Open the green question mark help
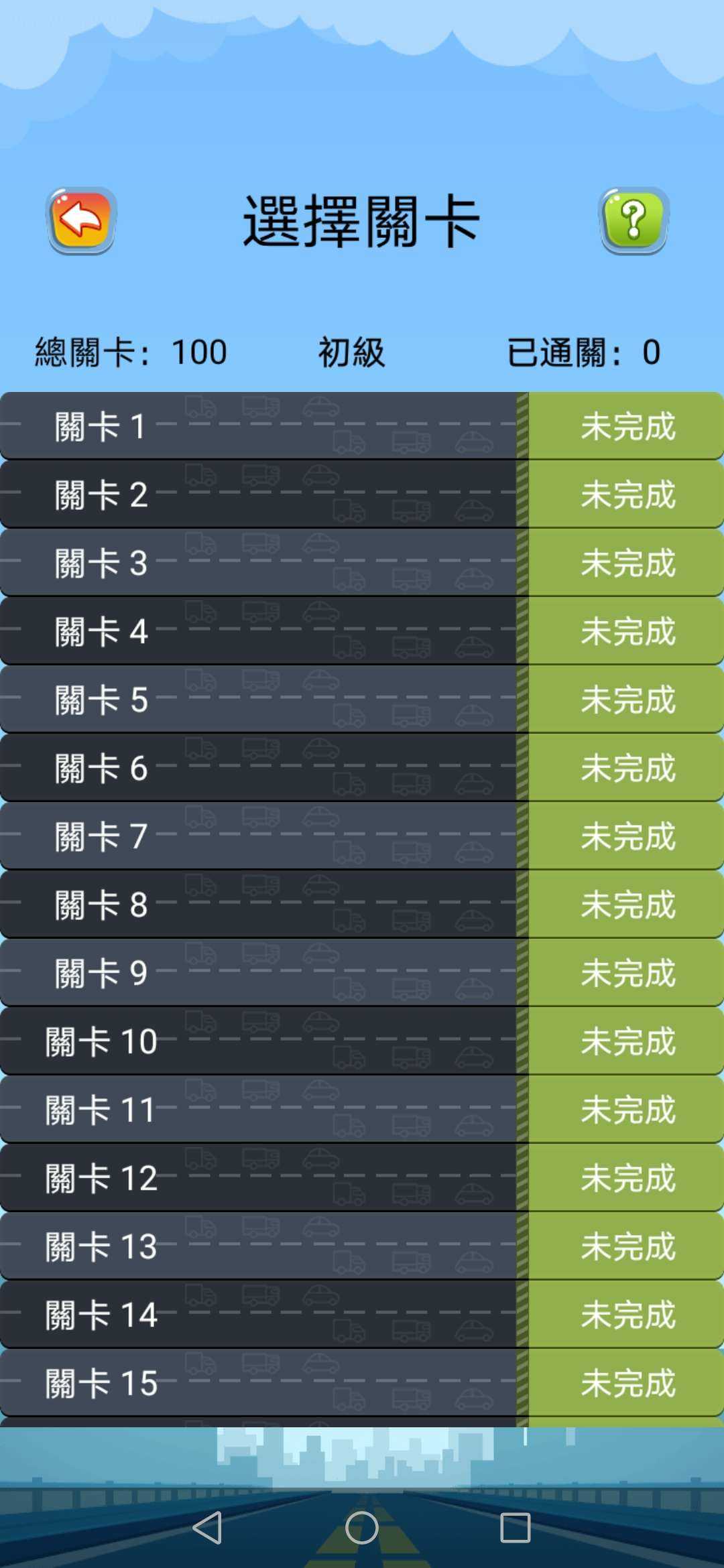This screenshot has width=724, height=1568. click(x=633, y=220)
